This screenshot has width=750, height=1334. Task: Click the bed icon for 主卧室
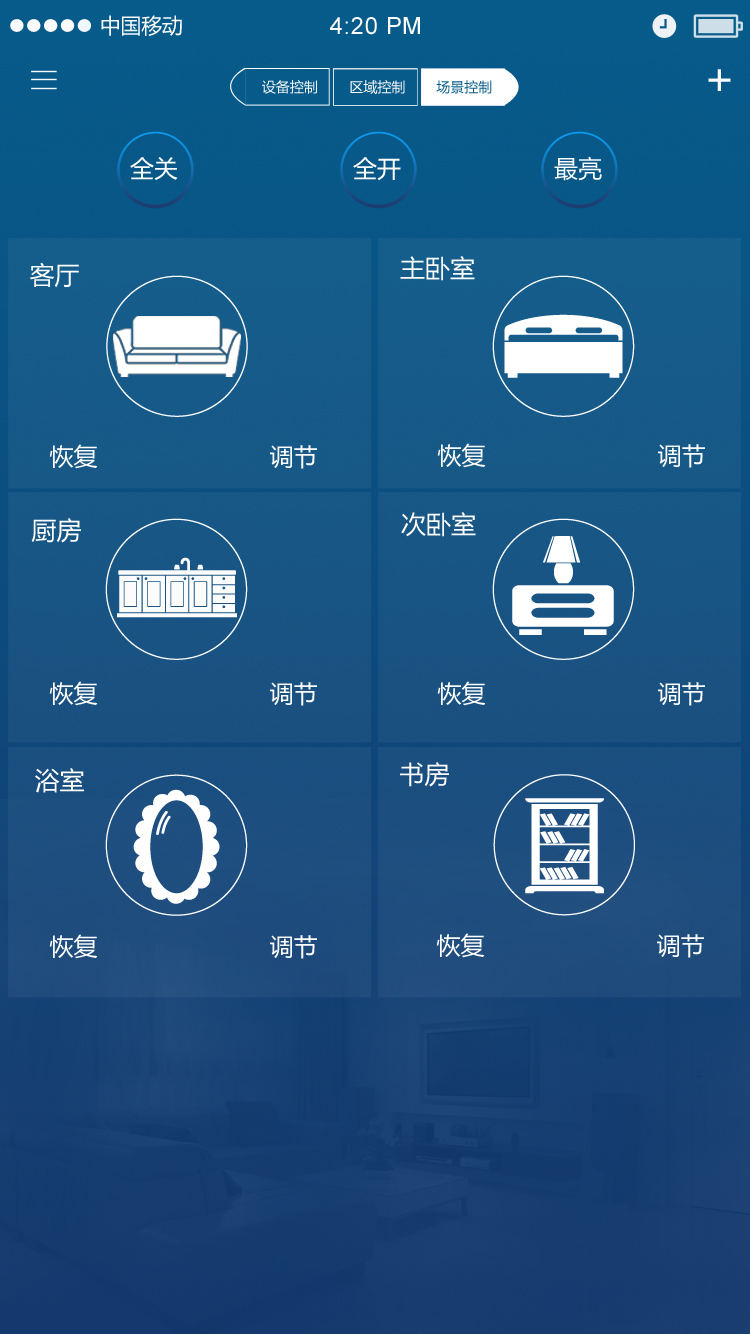[x=564, y=346]
